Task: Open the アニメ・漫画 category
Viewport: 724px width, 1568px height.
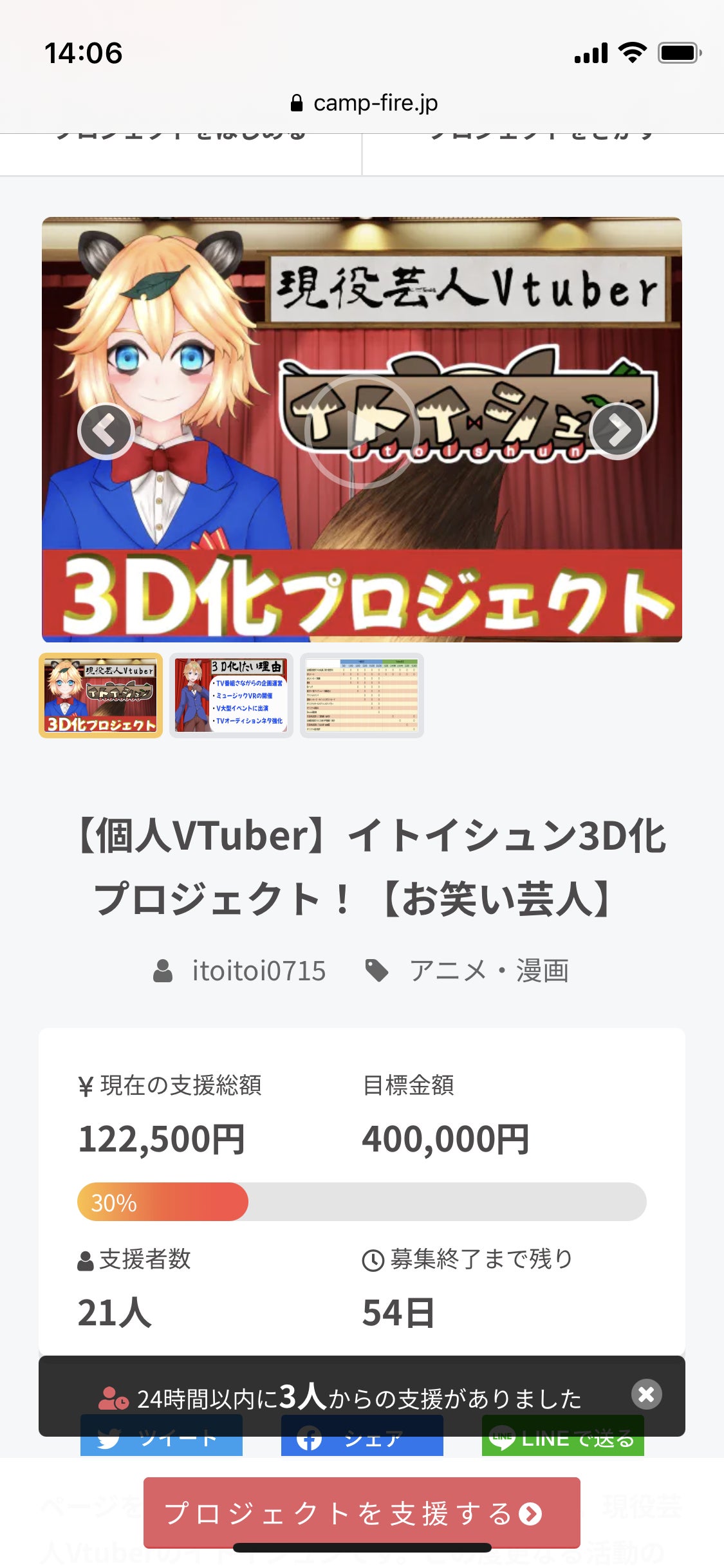Action: point(488,971)
